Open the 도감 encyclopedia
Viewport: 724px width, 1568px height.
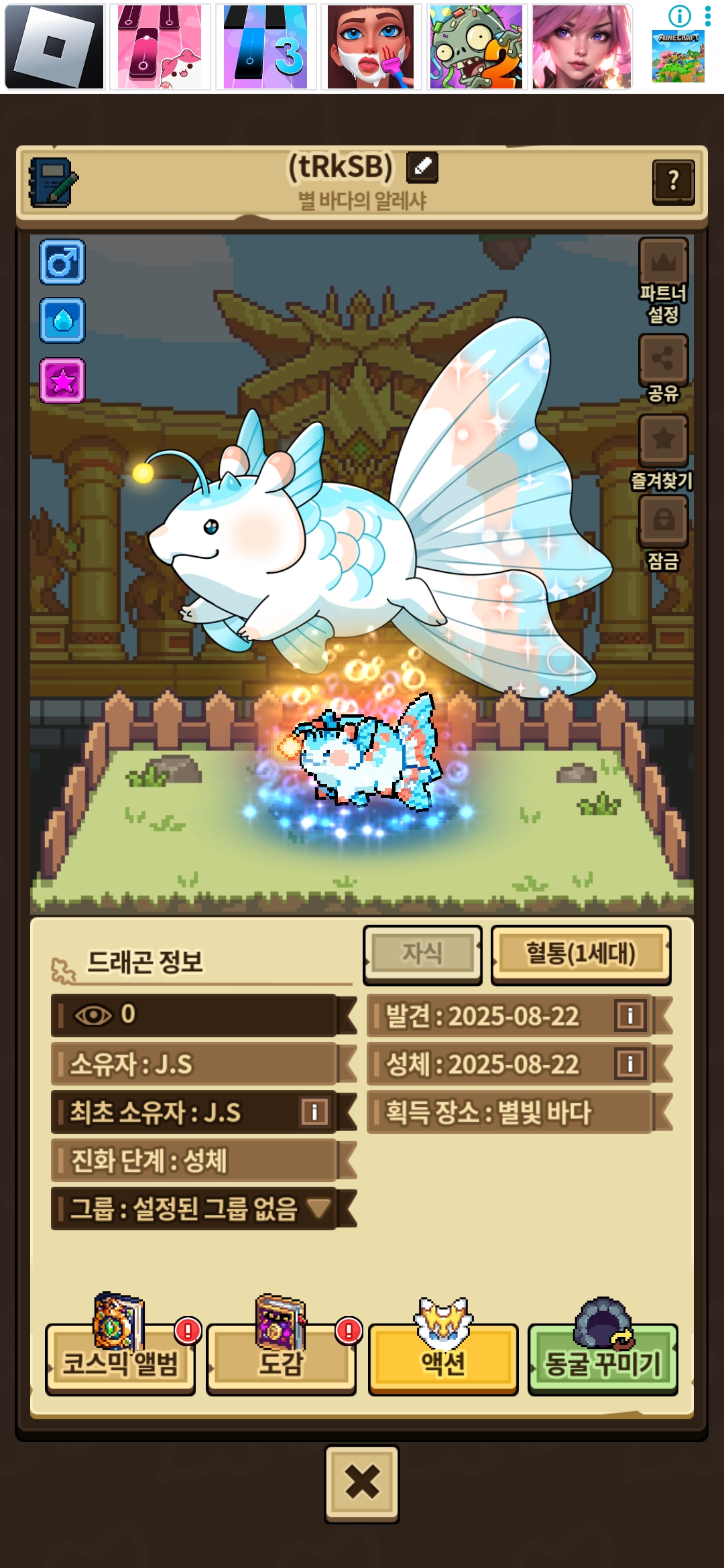pyautogui.click(x=281, y=1362)
